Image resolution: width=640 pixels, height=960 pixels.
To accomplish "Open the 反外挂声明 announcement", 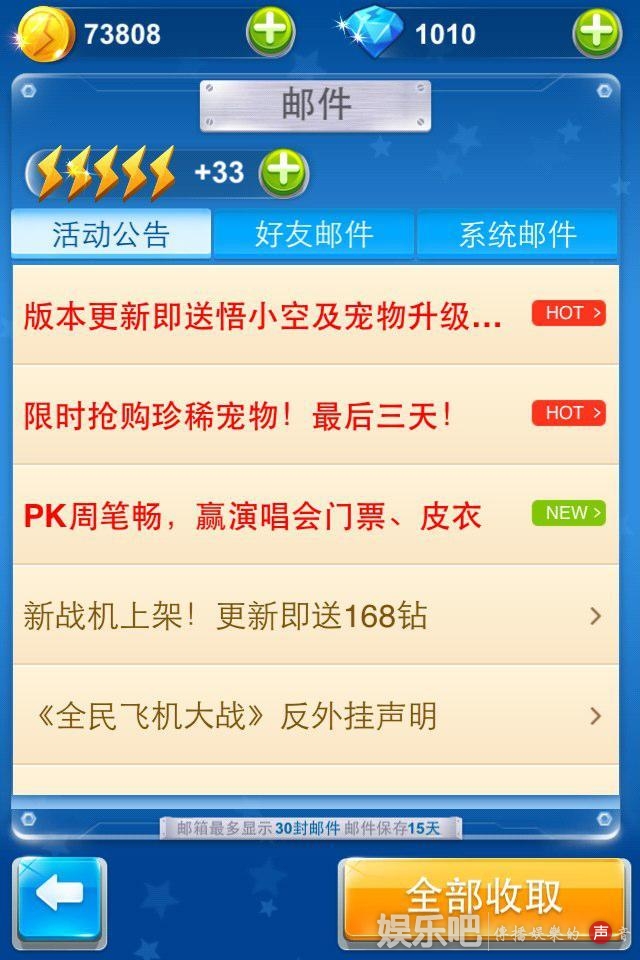I will [314, 715].
